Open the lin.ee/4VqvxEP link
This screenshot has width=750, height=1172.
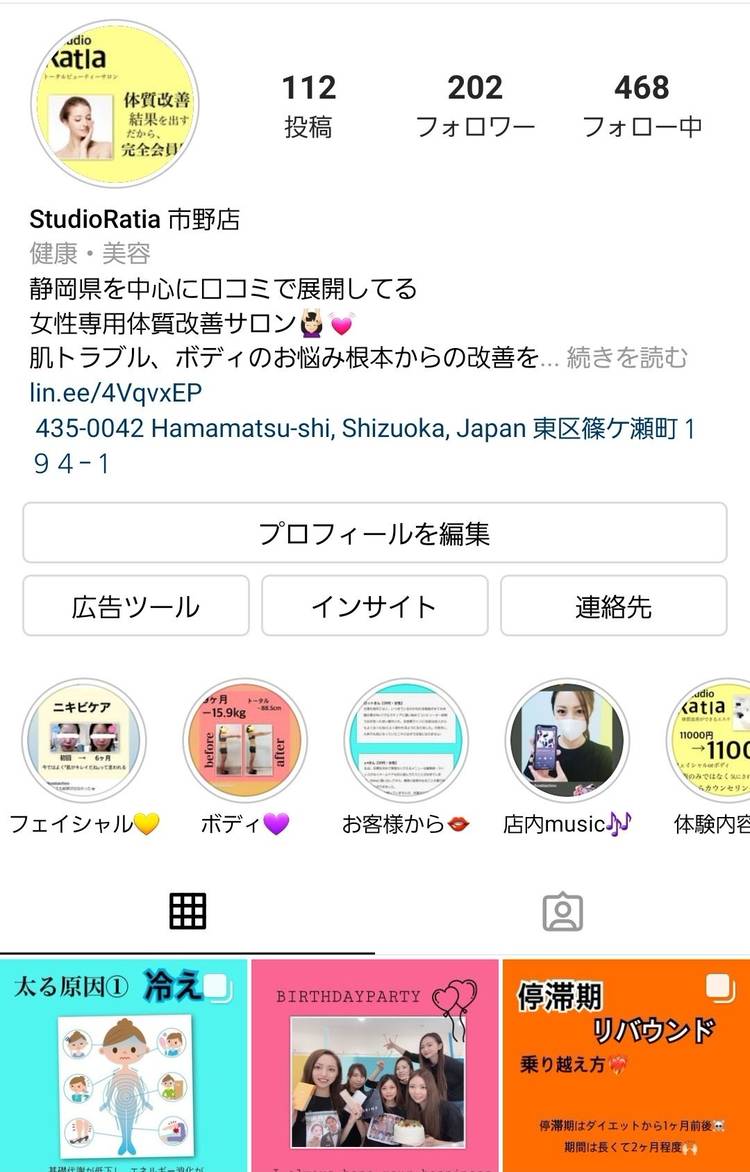(115, 392)
